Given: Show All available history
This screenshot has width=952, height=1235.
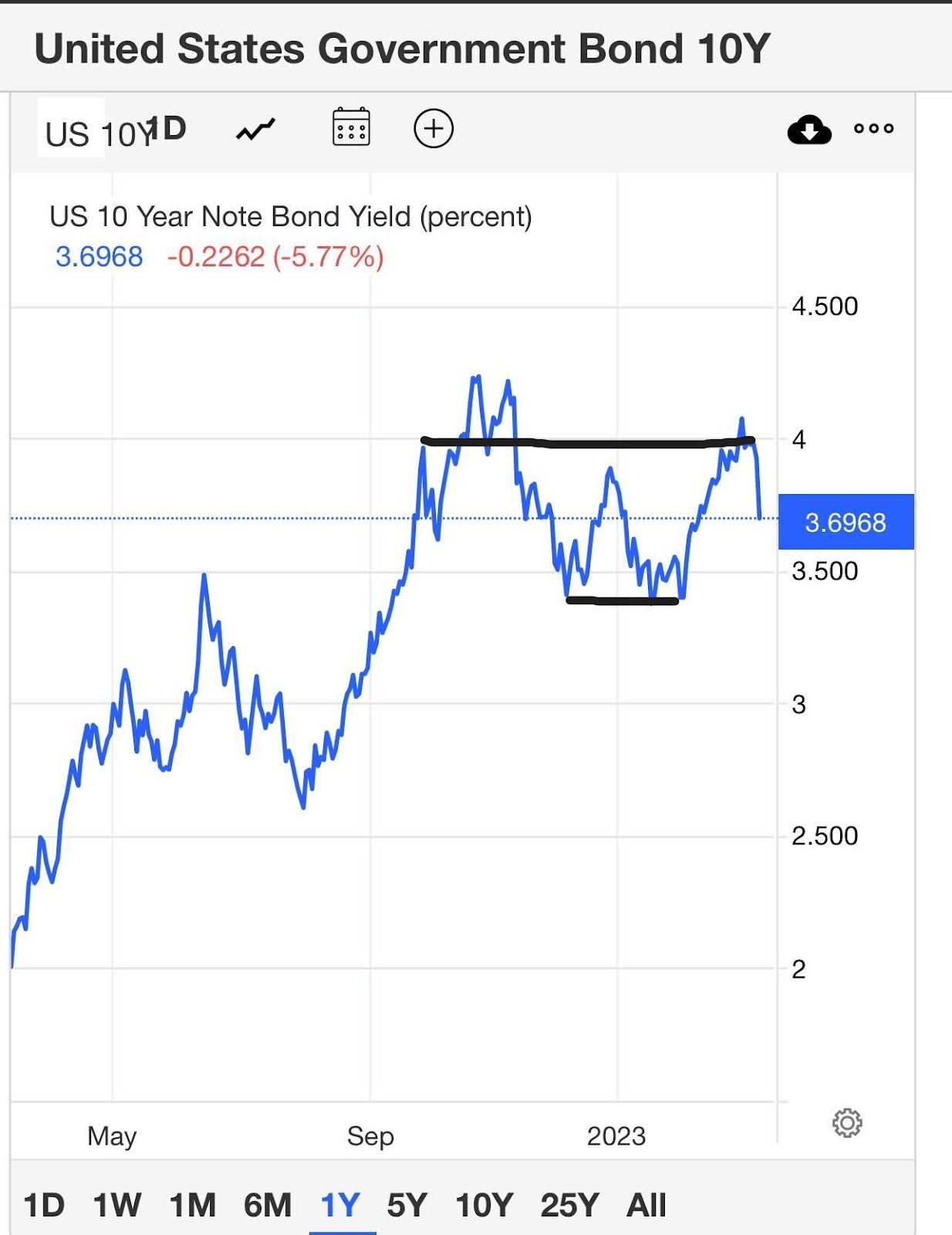Looking at the screenshot, I should (646, 1205).
